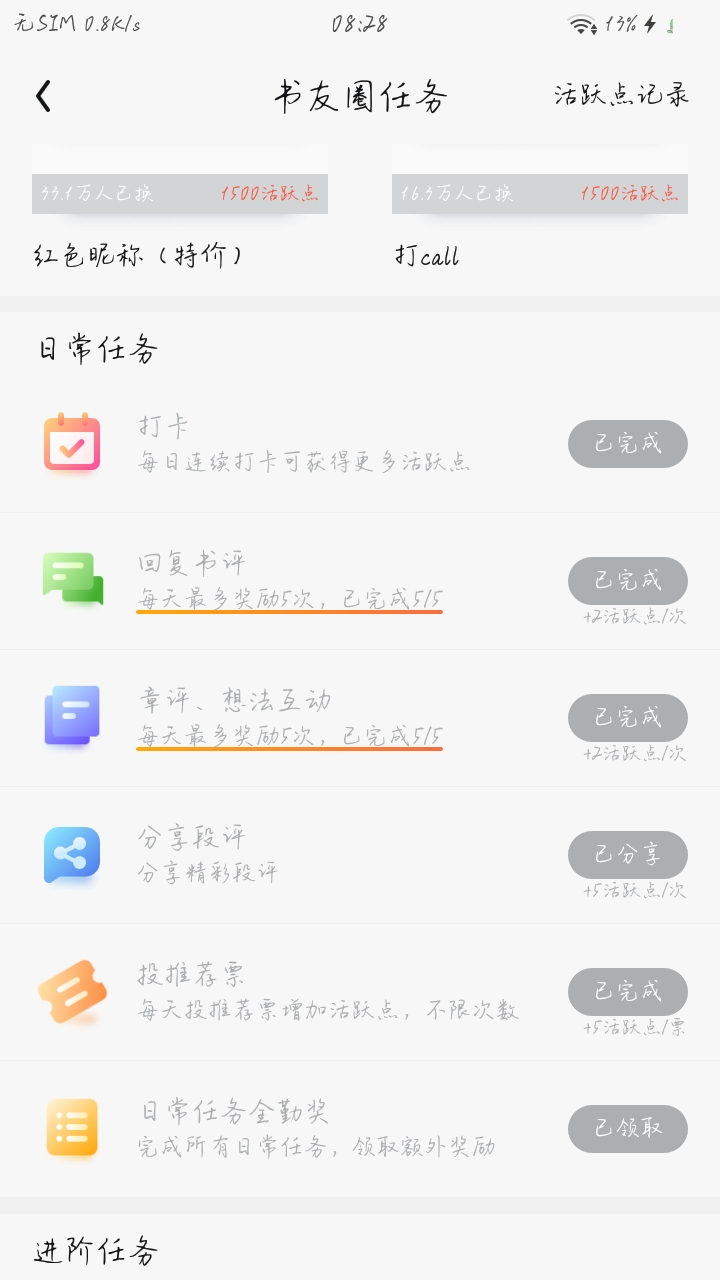Open the 投推荐票 task row
720x1280 pixels.
pos(360,992)
